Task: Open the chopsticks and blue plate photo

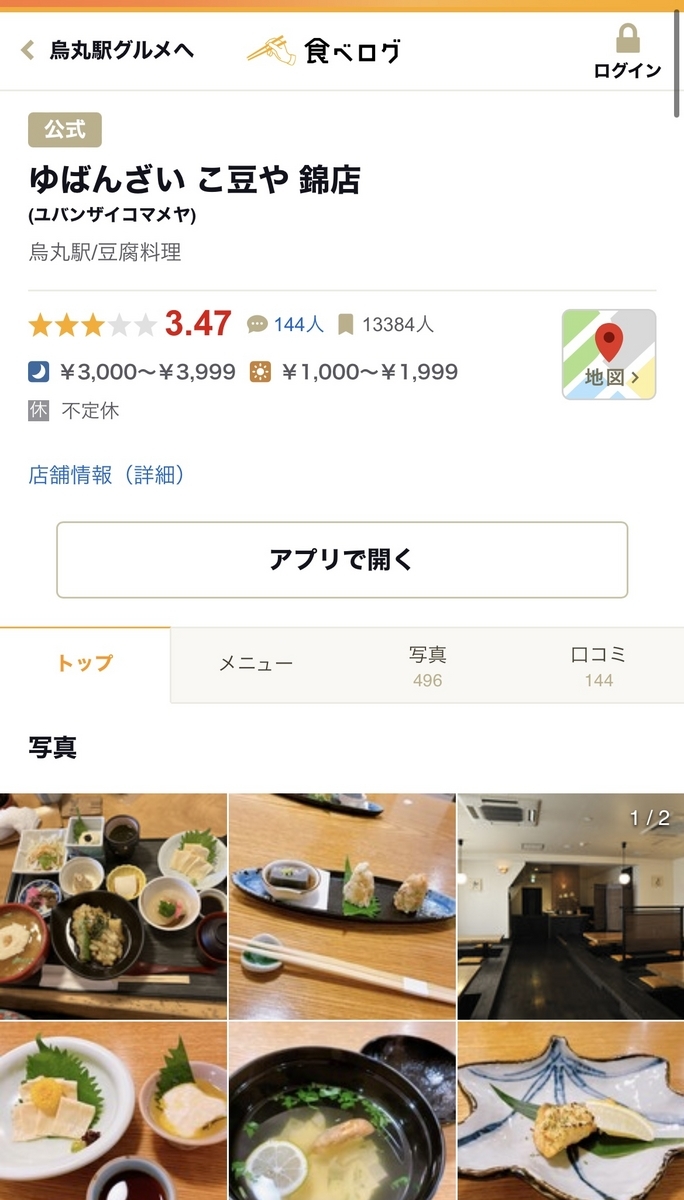Action: (x=342, y=906)
